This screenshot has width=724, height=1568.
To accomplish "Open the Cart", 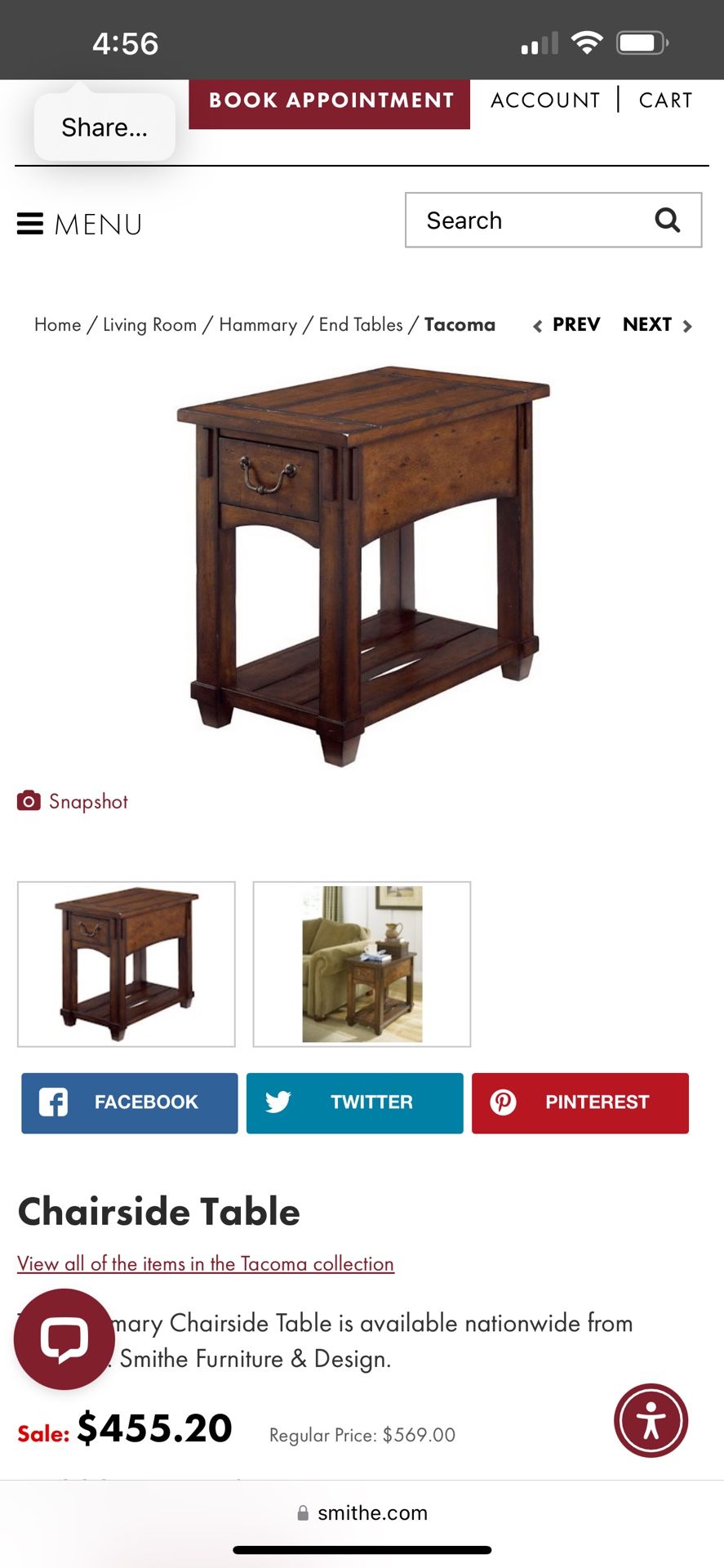I will tap(665, 100).
